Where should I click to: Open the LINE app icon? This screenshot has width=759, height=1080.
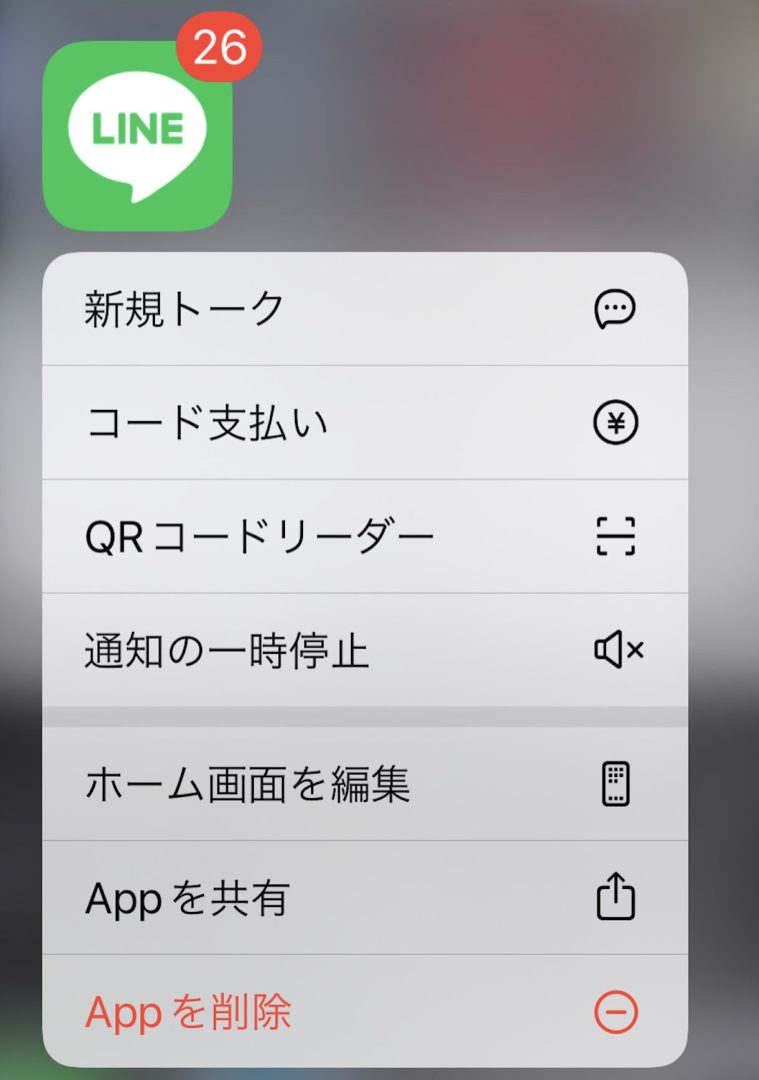138,136
